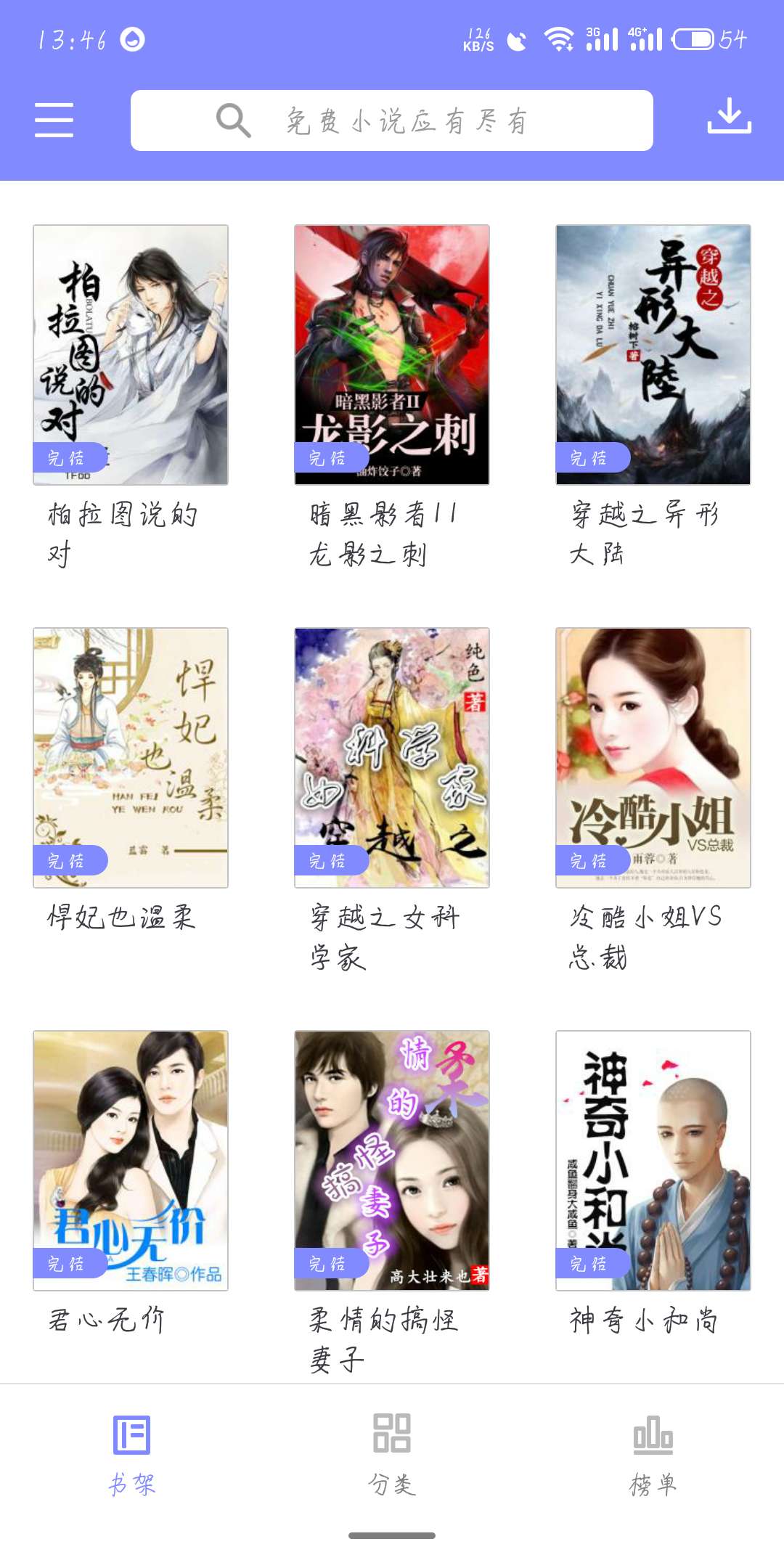Open the novel 穿越之女科学家
Screen dimensions: 784x1568
[x=392, y=758]
